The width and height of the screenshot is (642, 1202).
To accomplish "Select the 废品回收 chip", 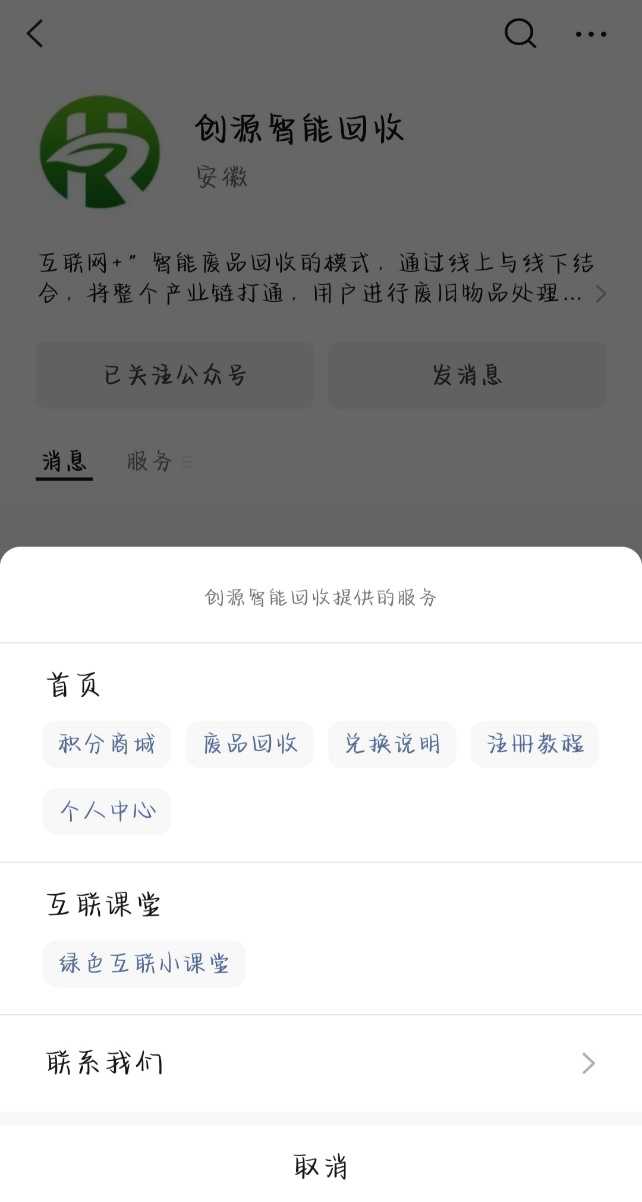I will point(250,744).
